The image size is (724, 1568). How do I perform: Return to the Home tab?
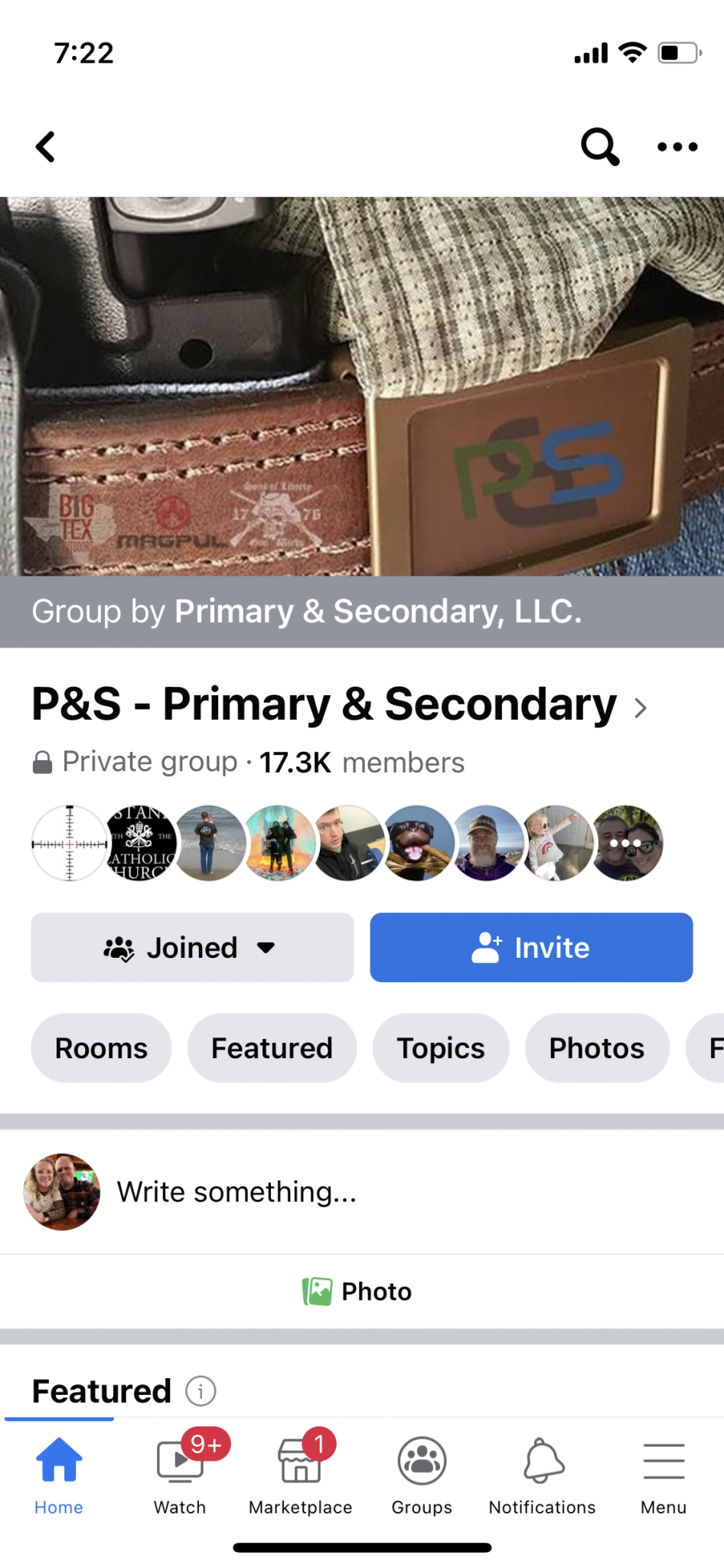(x=59, y=1474)
